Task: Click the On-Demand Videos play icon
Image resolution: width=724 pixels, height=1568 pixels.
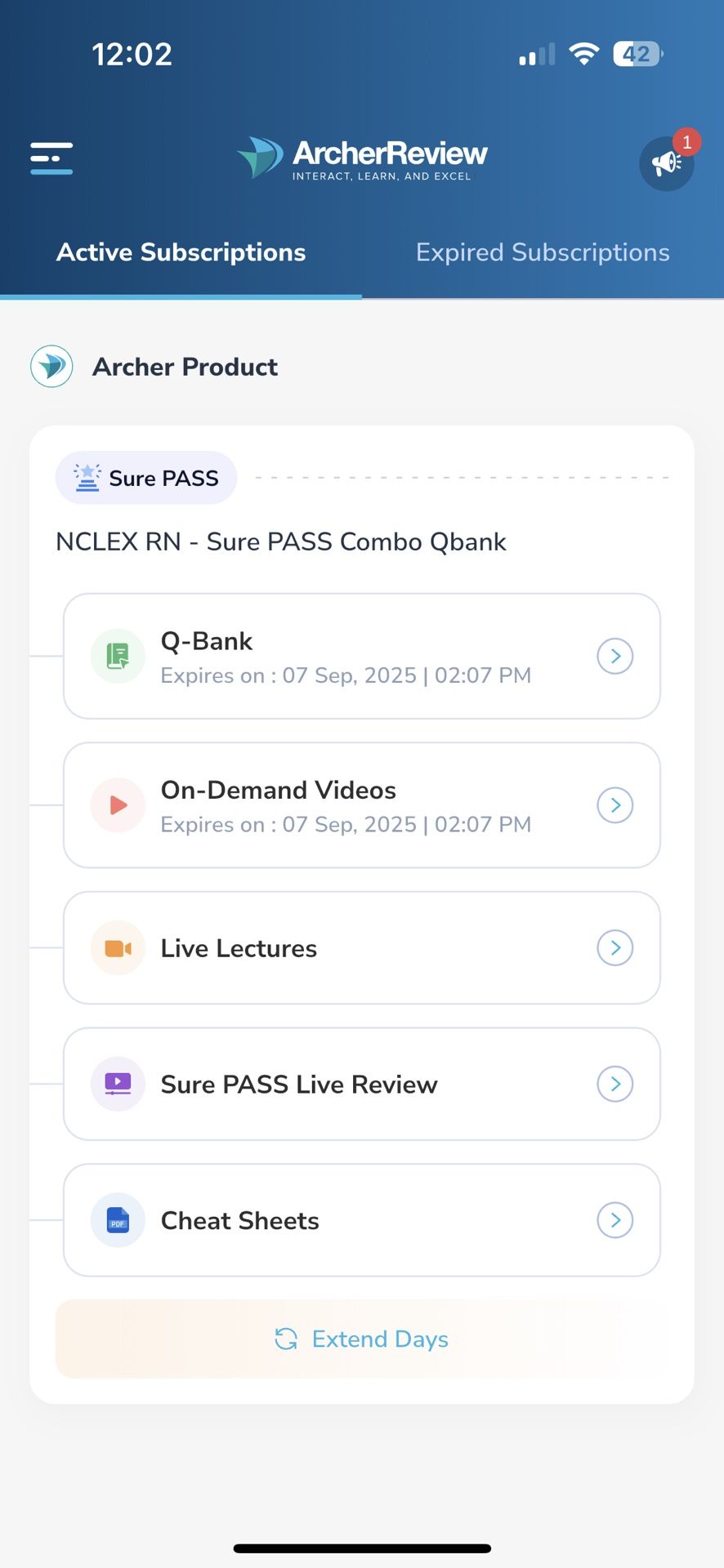Action: coord(117,804)
